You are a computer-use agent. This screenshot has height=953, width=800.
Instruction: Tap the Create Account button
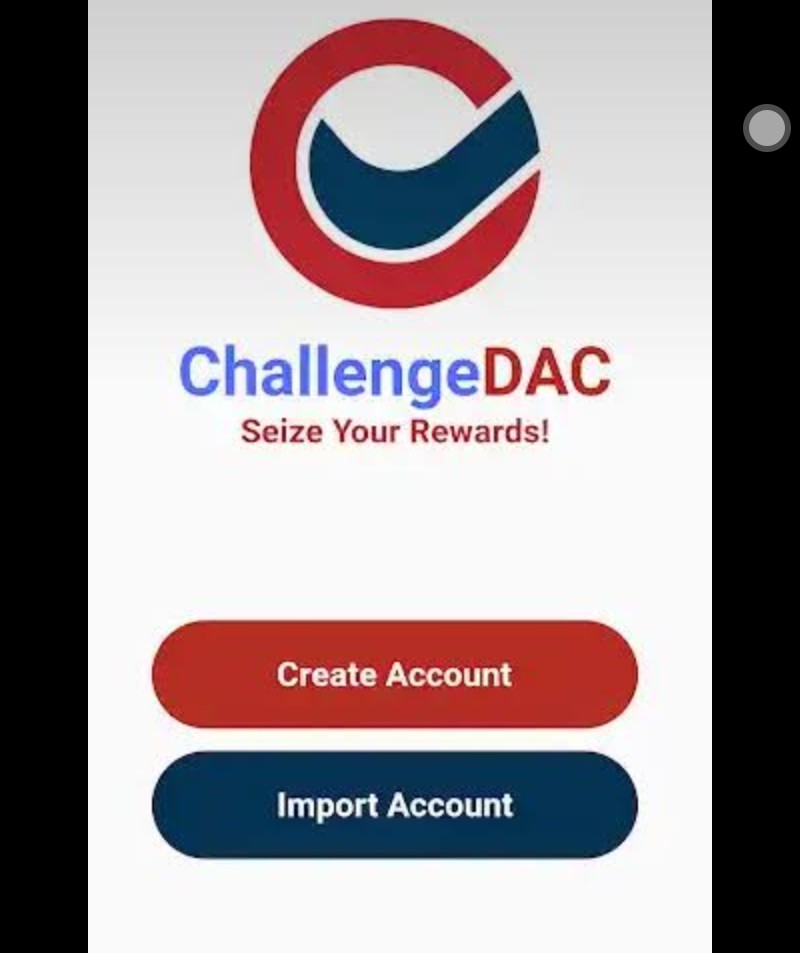coord(394,674)
